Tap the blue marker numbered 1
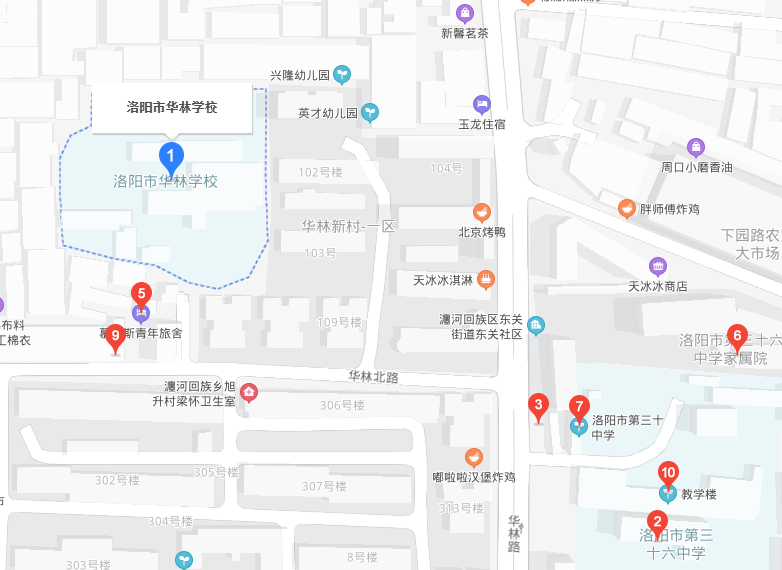Screen dimensions: 782x570 pyautogui.click(x=171, y=159)
